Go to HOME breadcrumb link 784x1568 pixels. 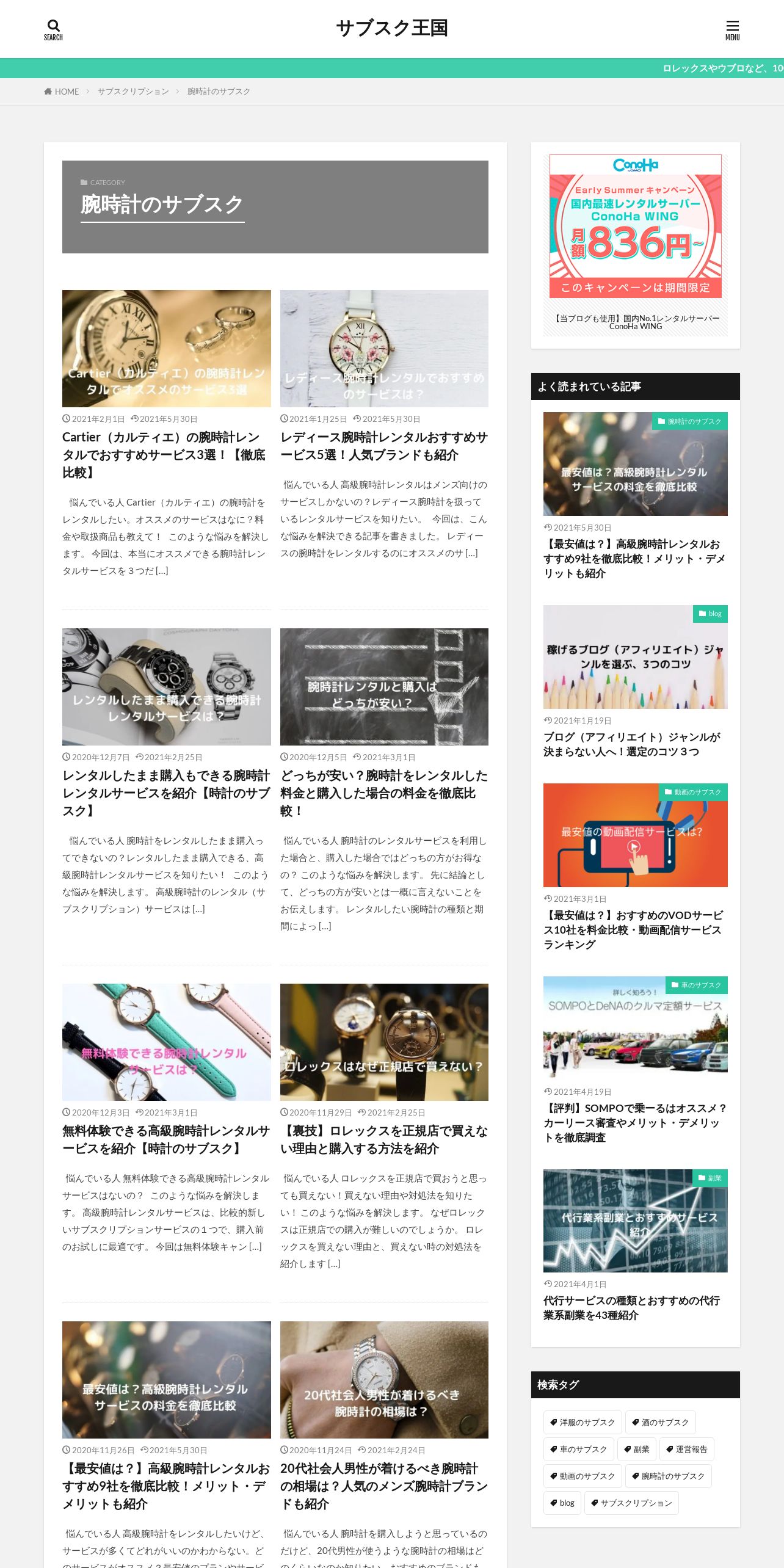tap(62, 92)
